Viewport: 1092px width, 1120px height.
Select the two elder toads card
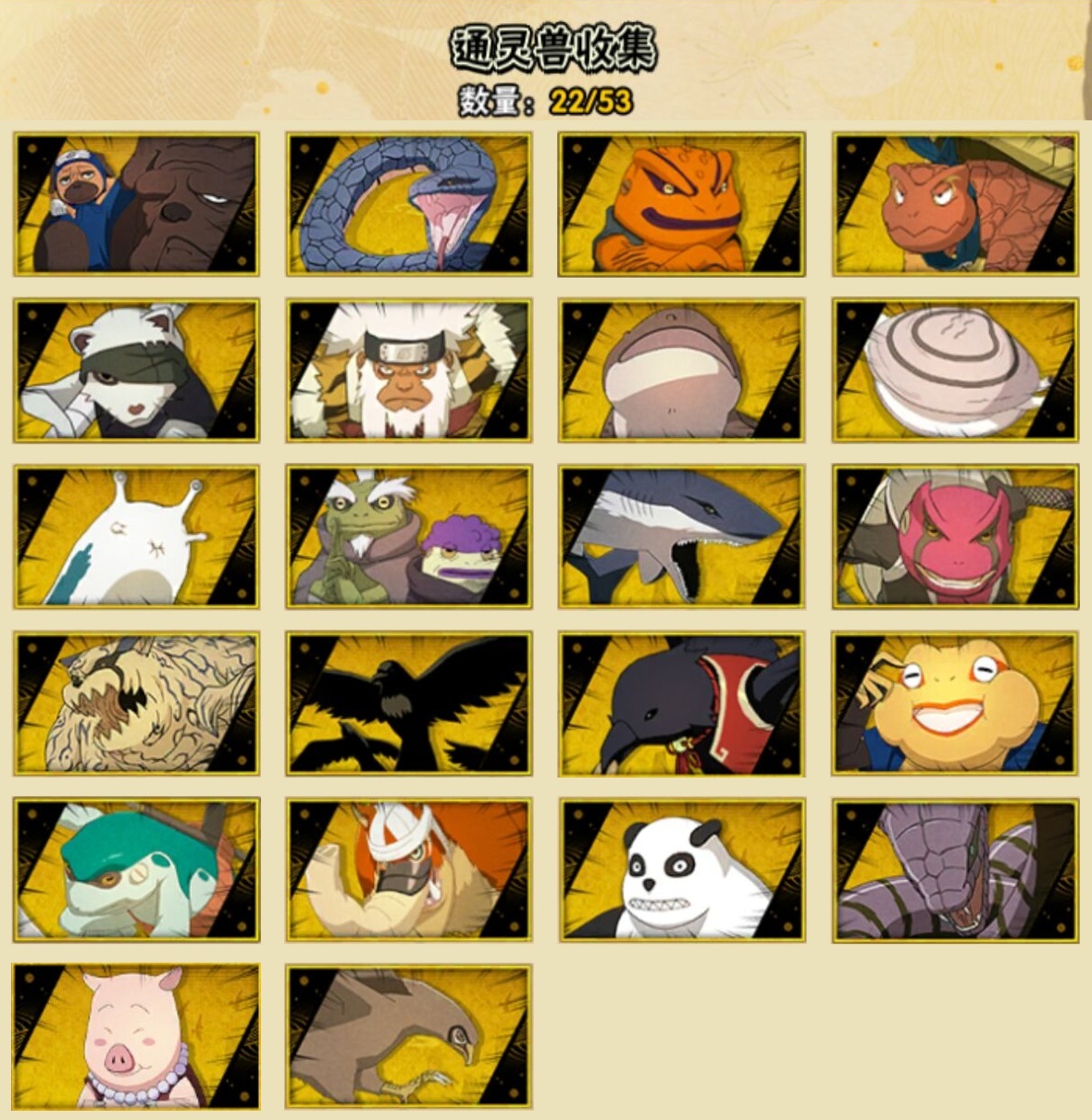409,537
